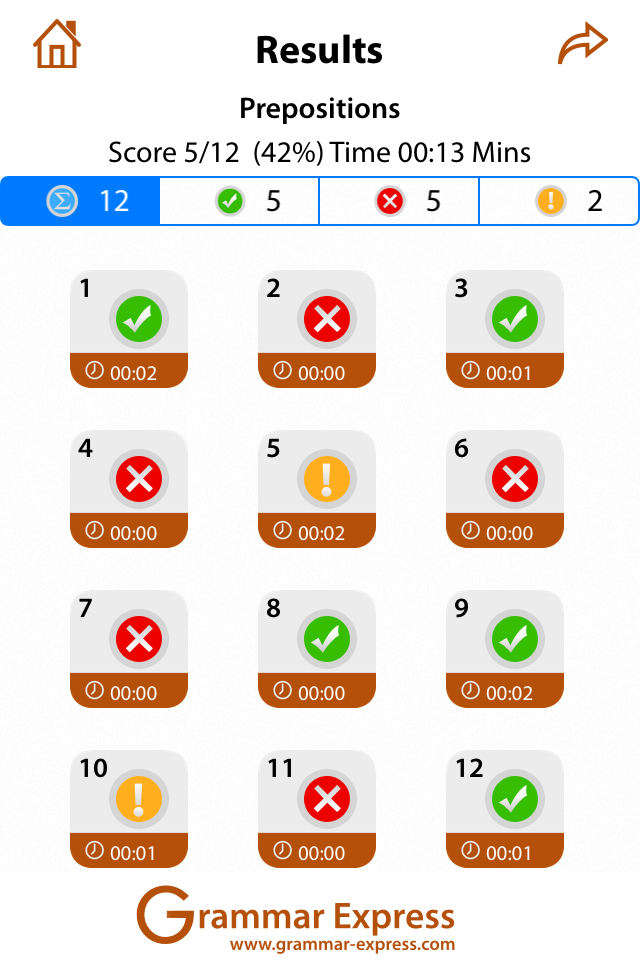The image size is (640, 960).
Task: View question 4 details
Action: click(129, 488)
